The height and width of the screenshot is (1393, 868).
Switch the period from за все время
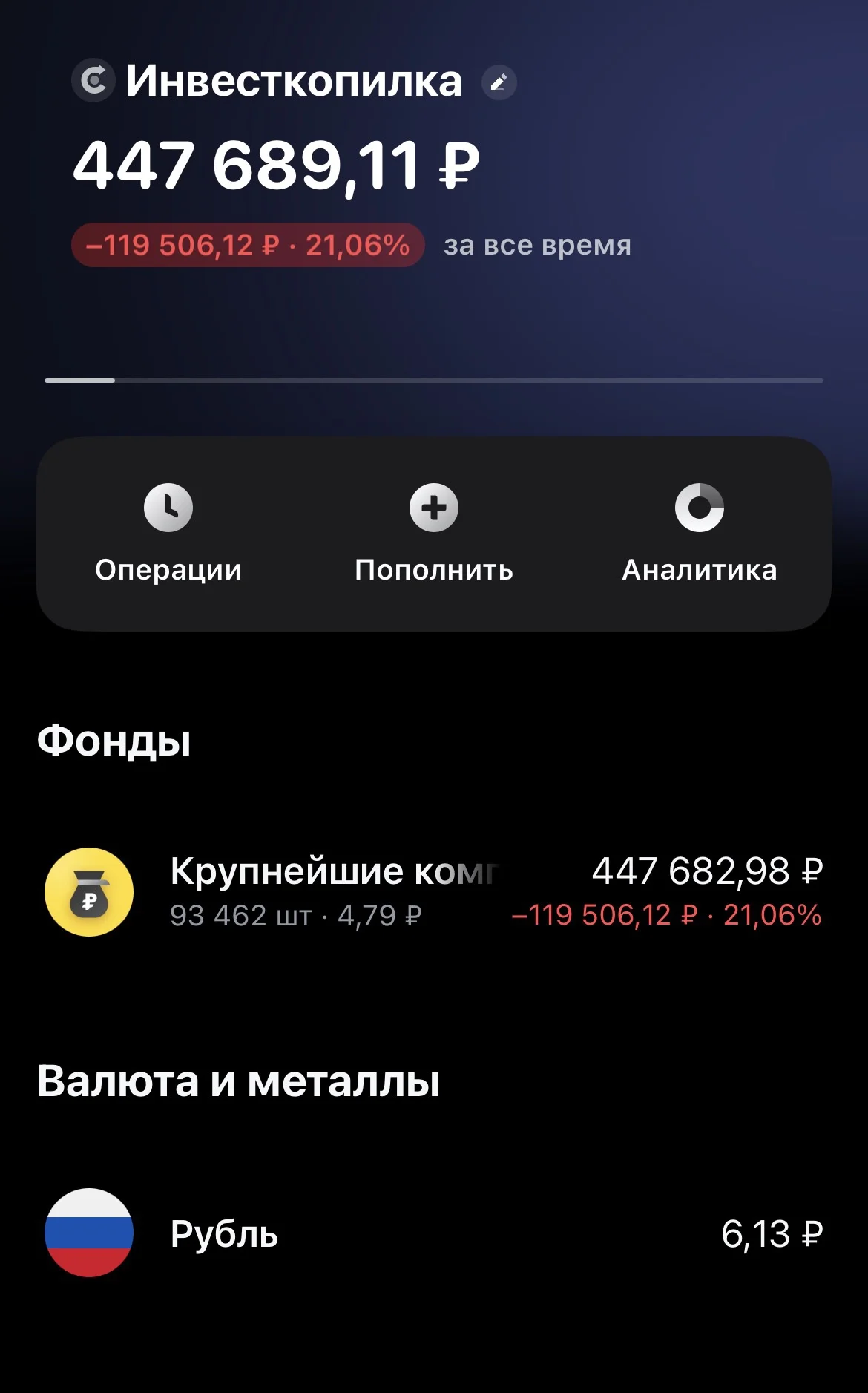538,245
